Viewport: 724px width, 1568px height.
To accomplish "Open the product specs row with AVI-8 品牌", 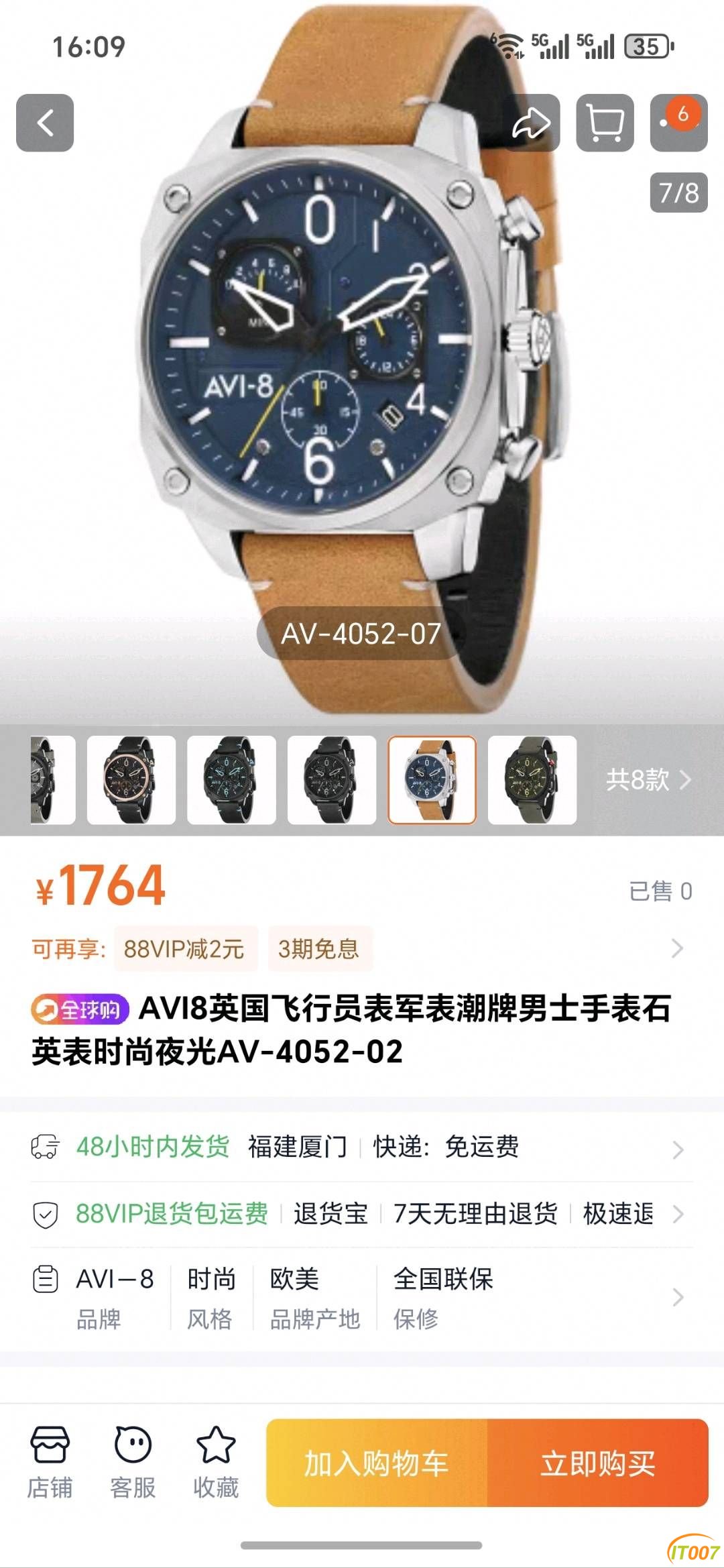I will 362,1297.
